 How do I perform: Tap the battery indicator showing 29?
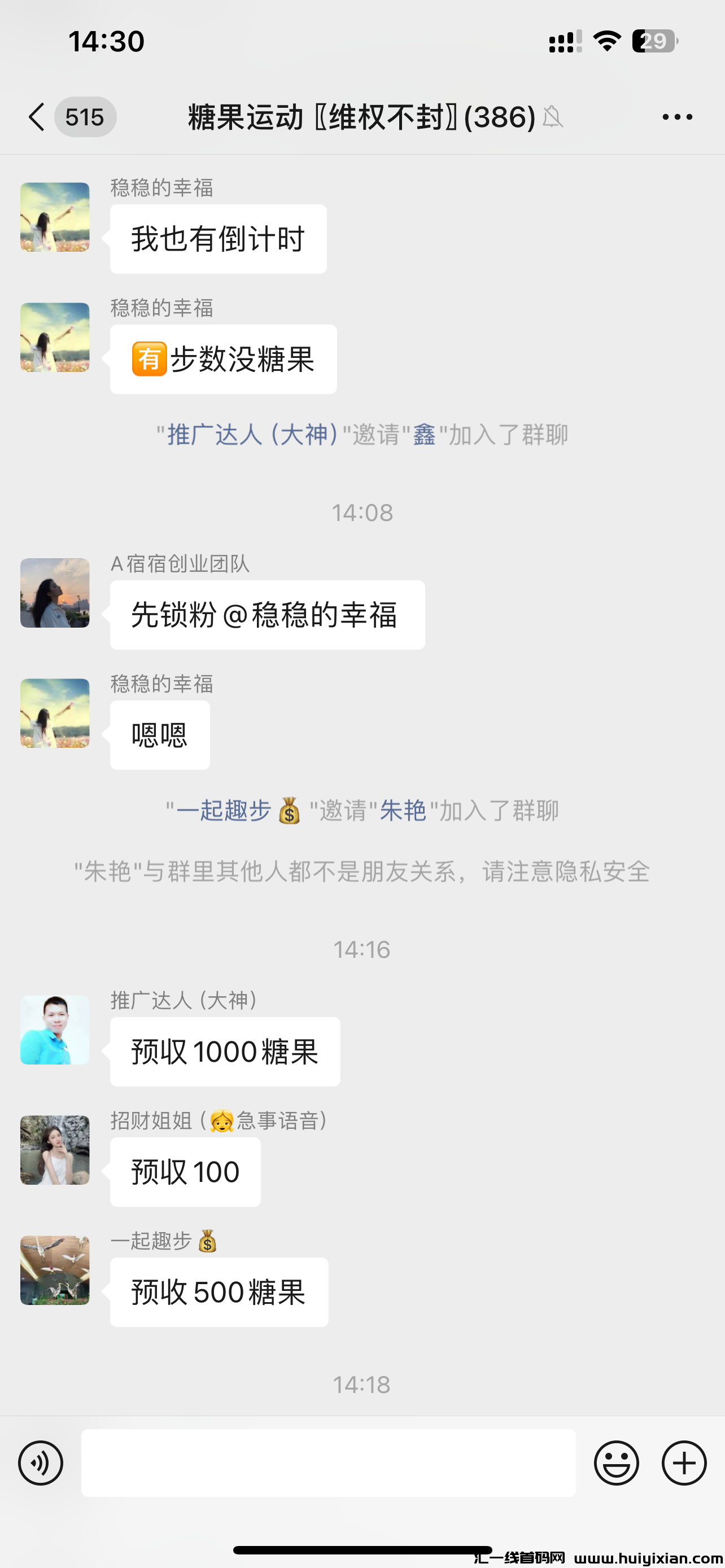[x=653, y=41]
